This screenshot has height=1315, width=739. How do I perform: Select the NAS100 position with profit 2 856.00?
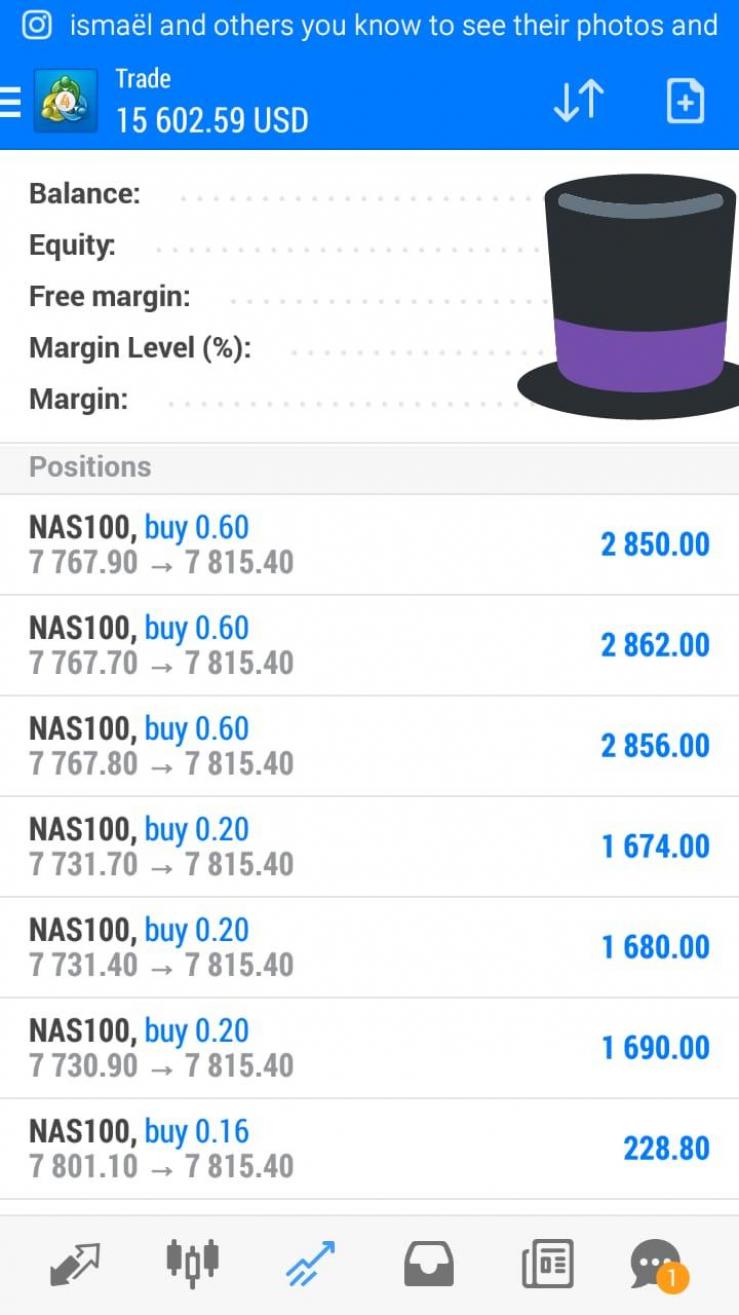(x=369, y=747)
